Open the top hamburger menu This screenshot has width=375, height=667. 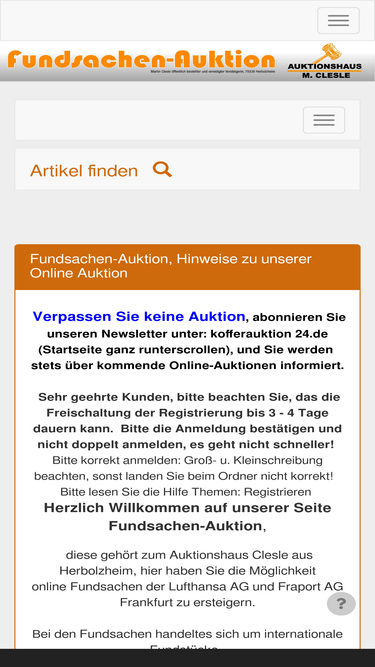pos(338,20)
